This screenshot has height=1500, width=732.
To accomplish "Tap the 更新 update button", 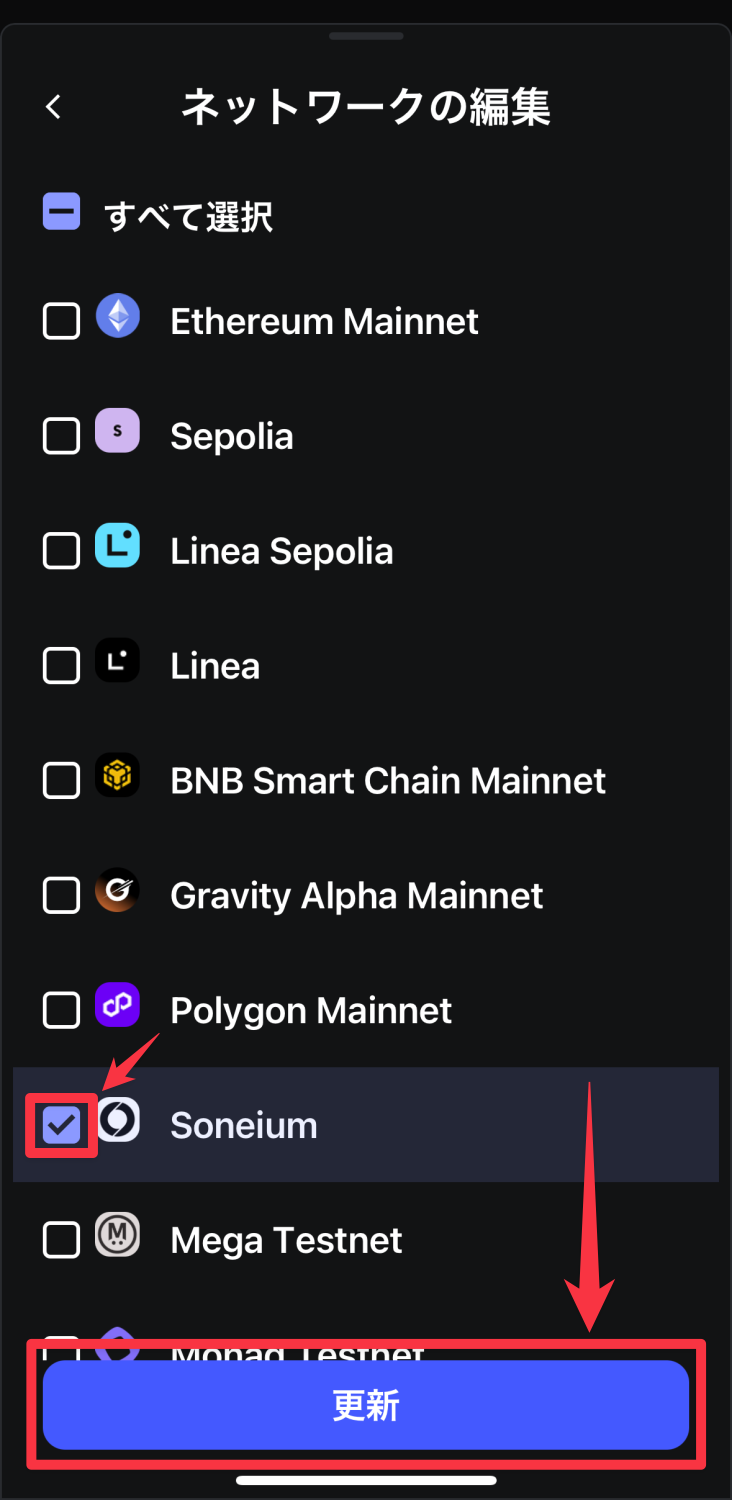I will 366,1405.
